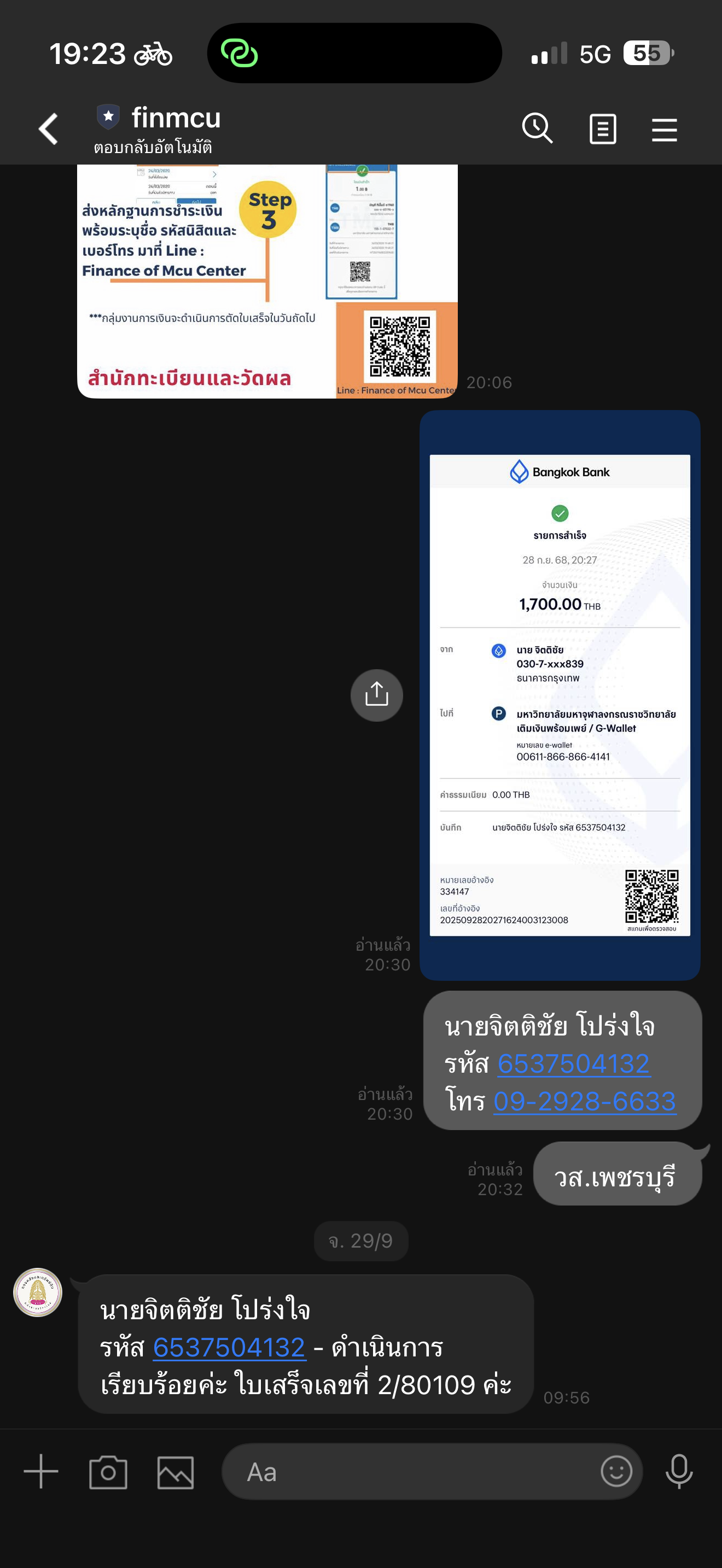Open the notes icon in the header
This screenshot has height=1568, width=722.
[603, 129]
